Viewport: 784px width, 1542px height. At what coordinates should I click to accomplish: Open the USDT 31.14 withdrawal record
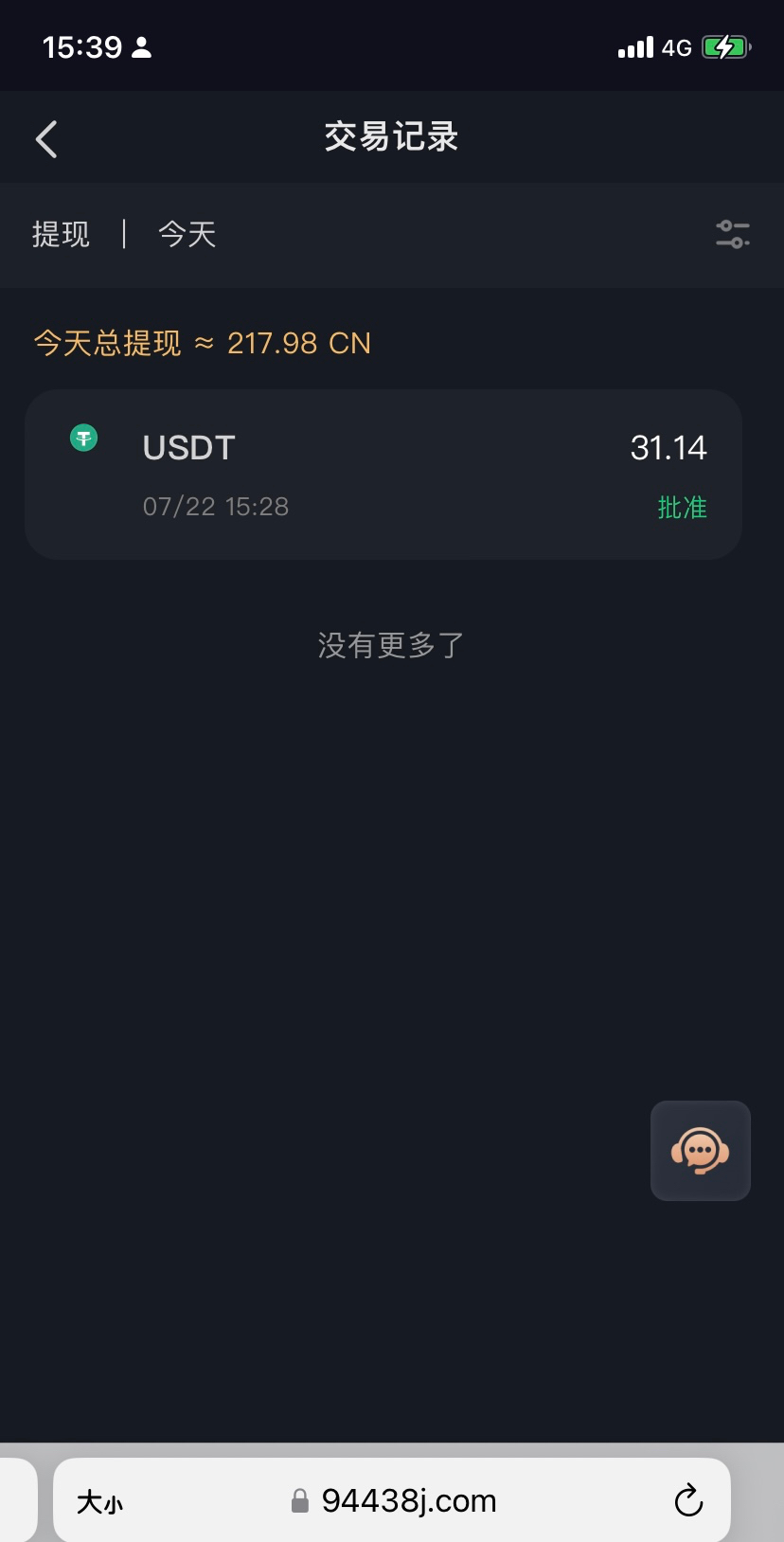[x=383, y=475]
